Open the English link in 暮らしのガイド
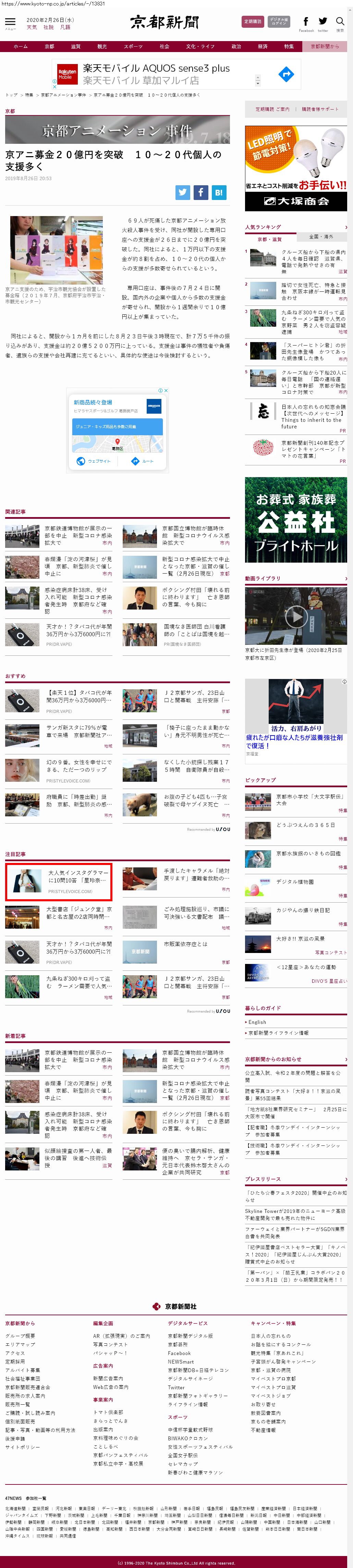Image resolution: width=353 pixels, height=1568 pixels. coord(257,1022)
